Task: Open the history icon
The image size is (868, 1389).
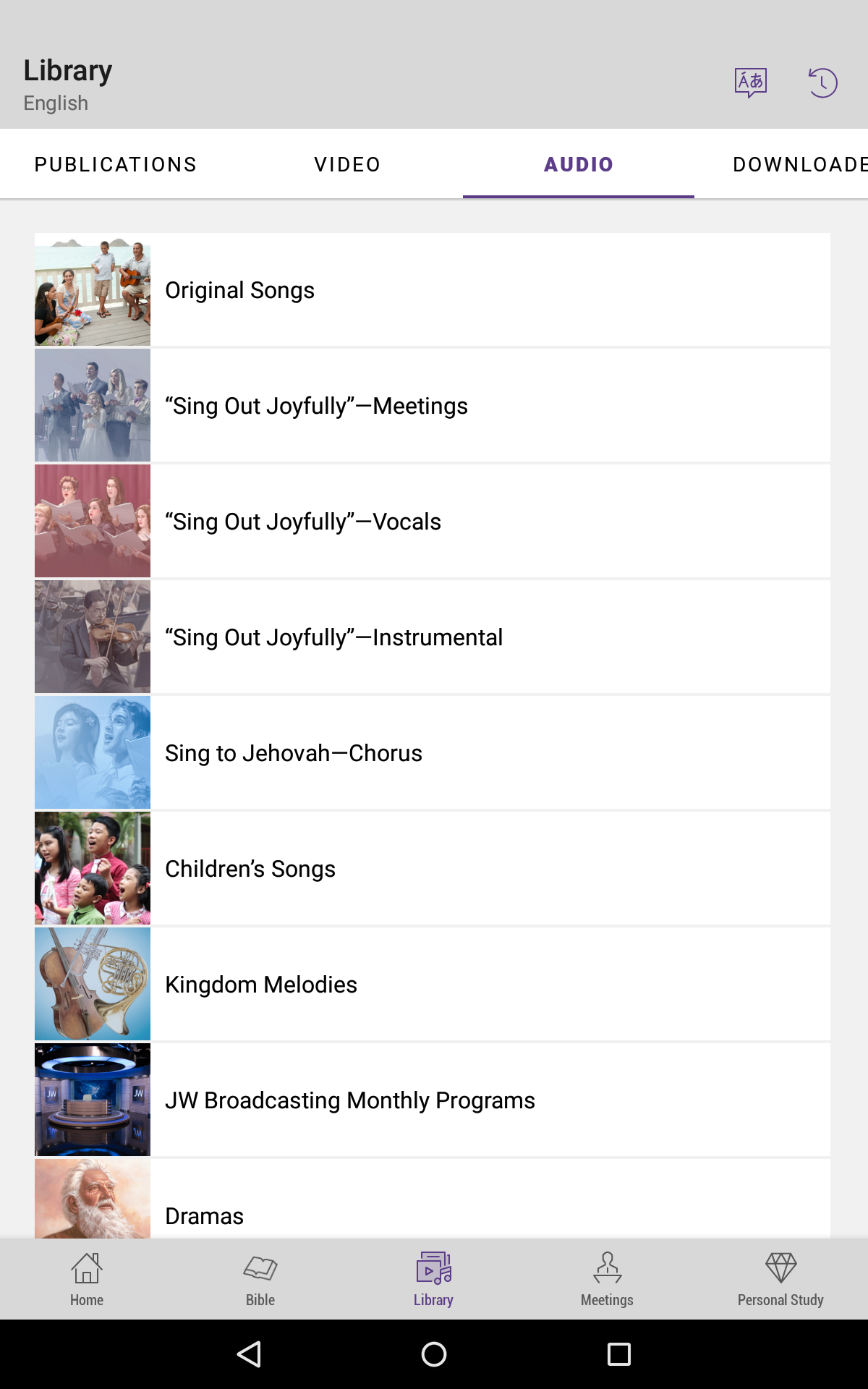Action: coord(822,82)
